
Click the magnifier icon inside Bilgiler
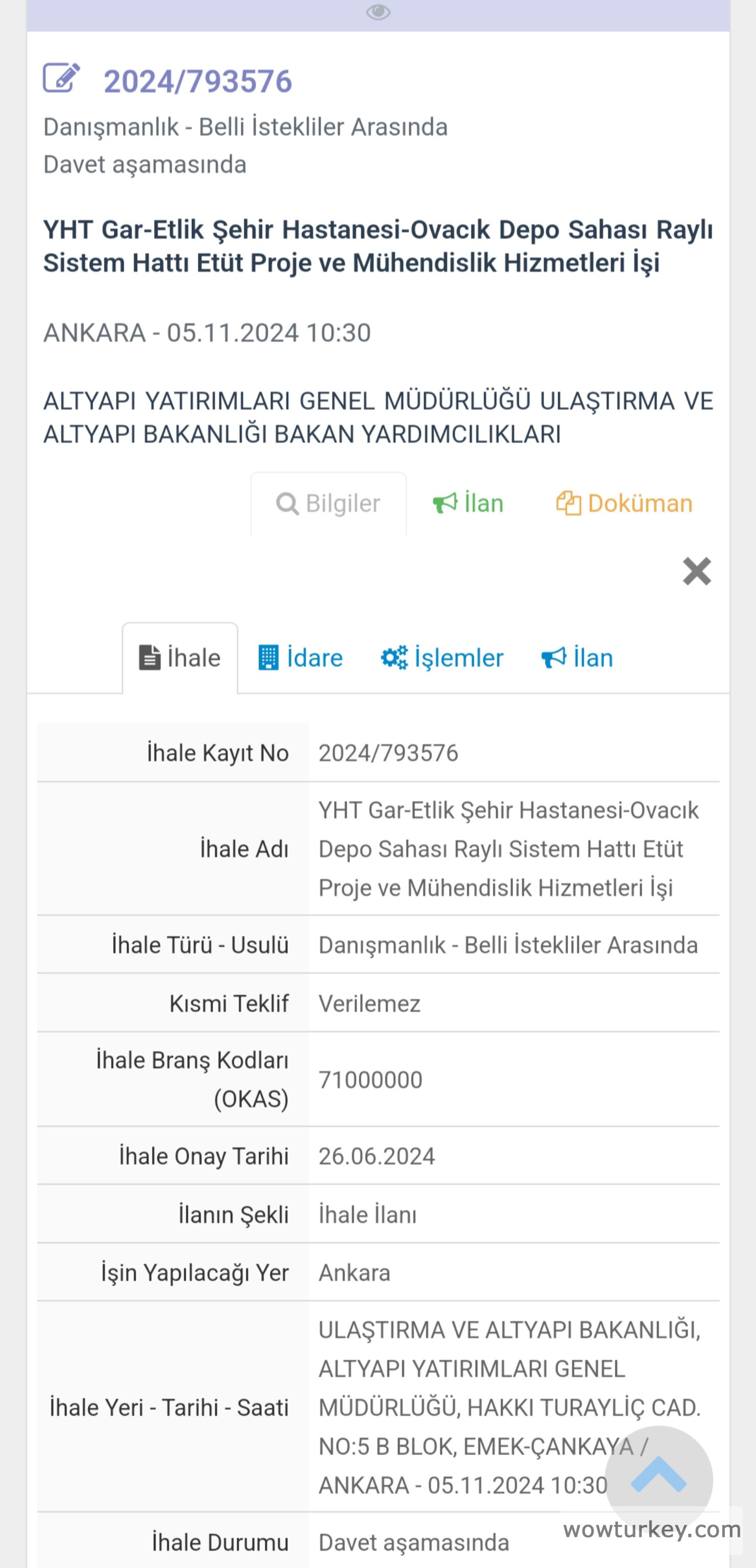(287, 503)
